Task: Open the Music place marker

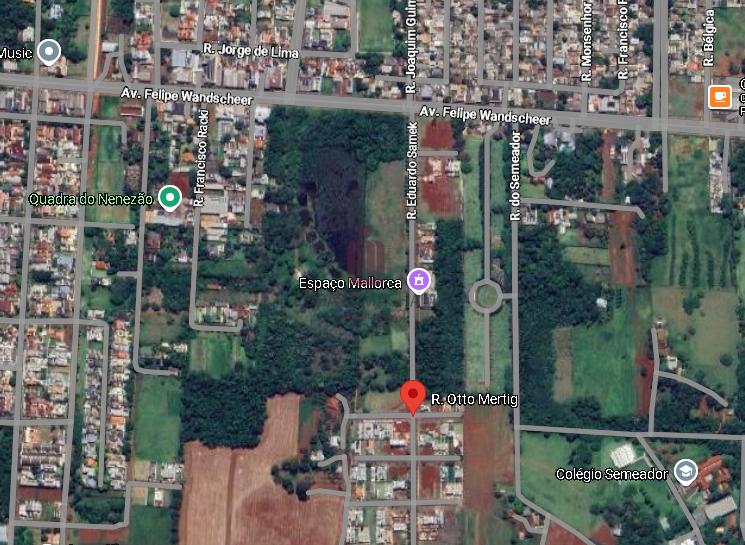Action: point(48,52)
